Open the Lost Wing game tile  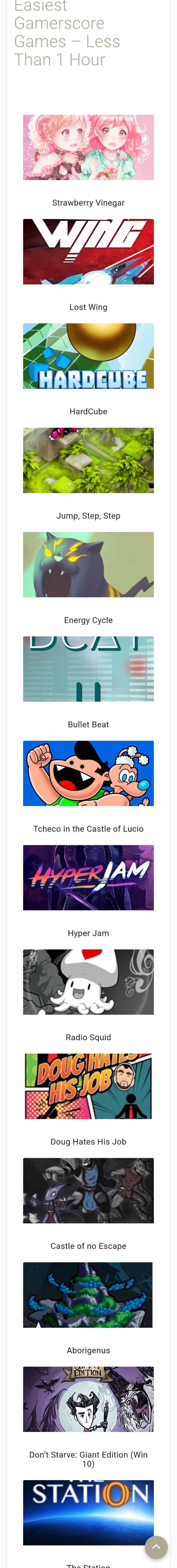click(x=88, y=251)
